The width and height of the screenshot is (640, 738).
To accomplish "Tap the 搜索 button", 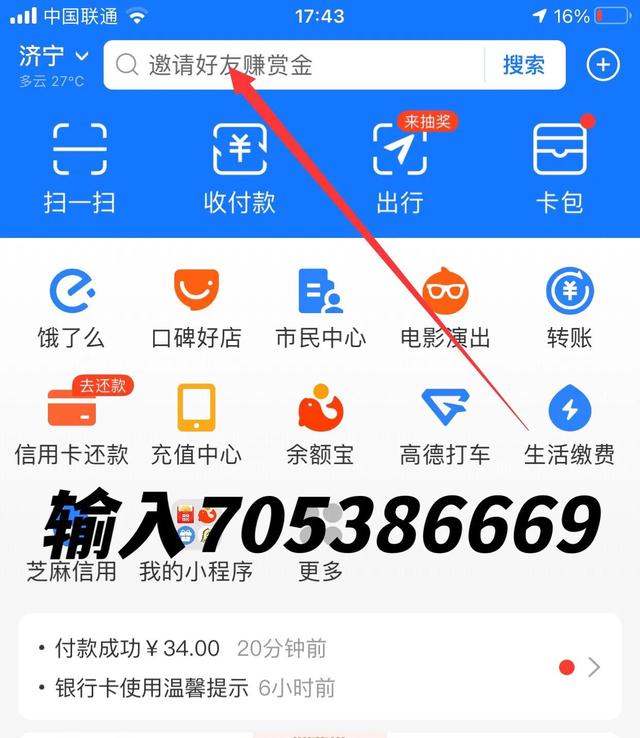I will (x=524, y=65).
